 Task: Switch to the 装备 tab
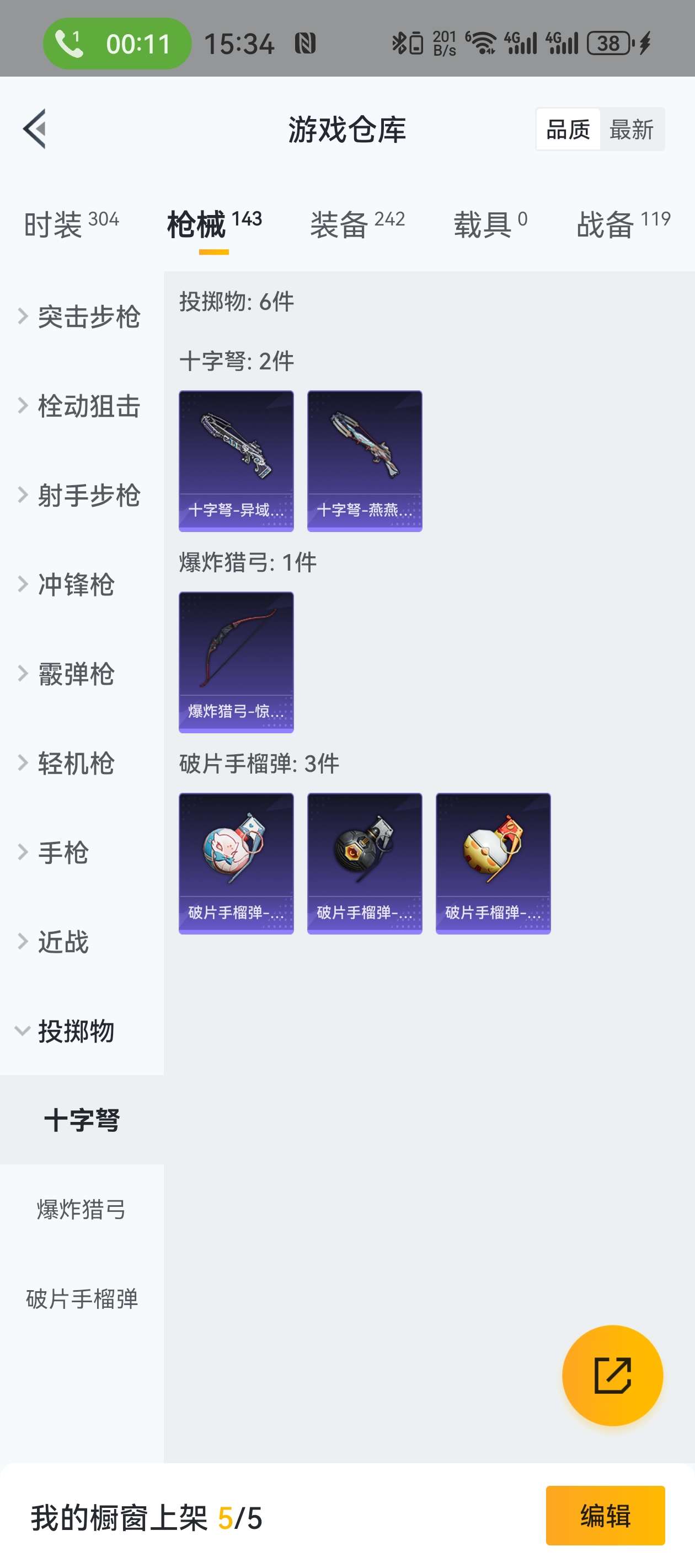pos(357,224)
